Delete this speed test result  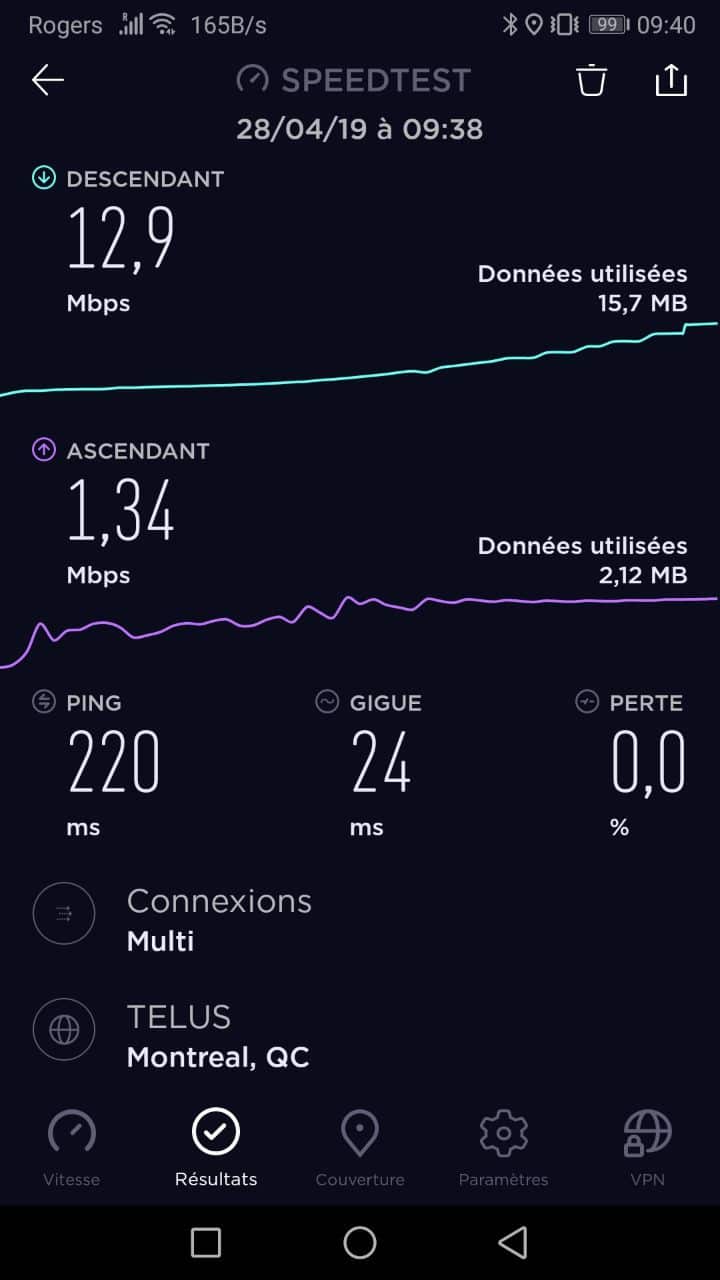click(592, 81)
